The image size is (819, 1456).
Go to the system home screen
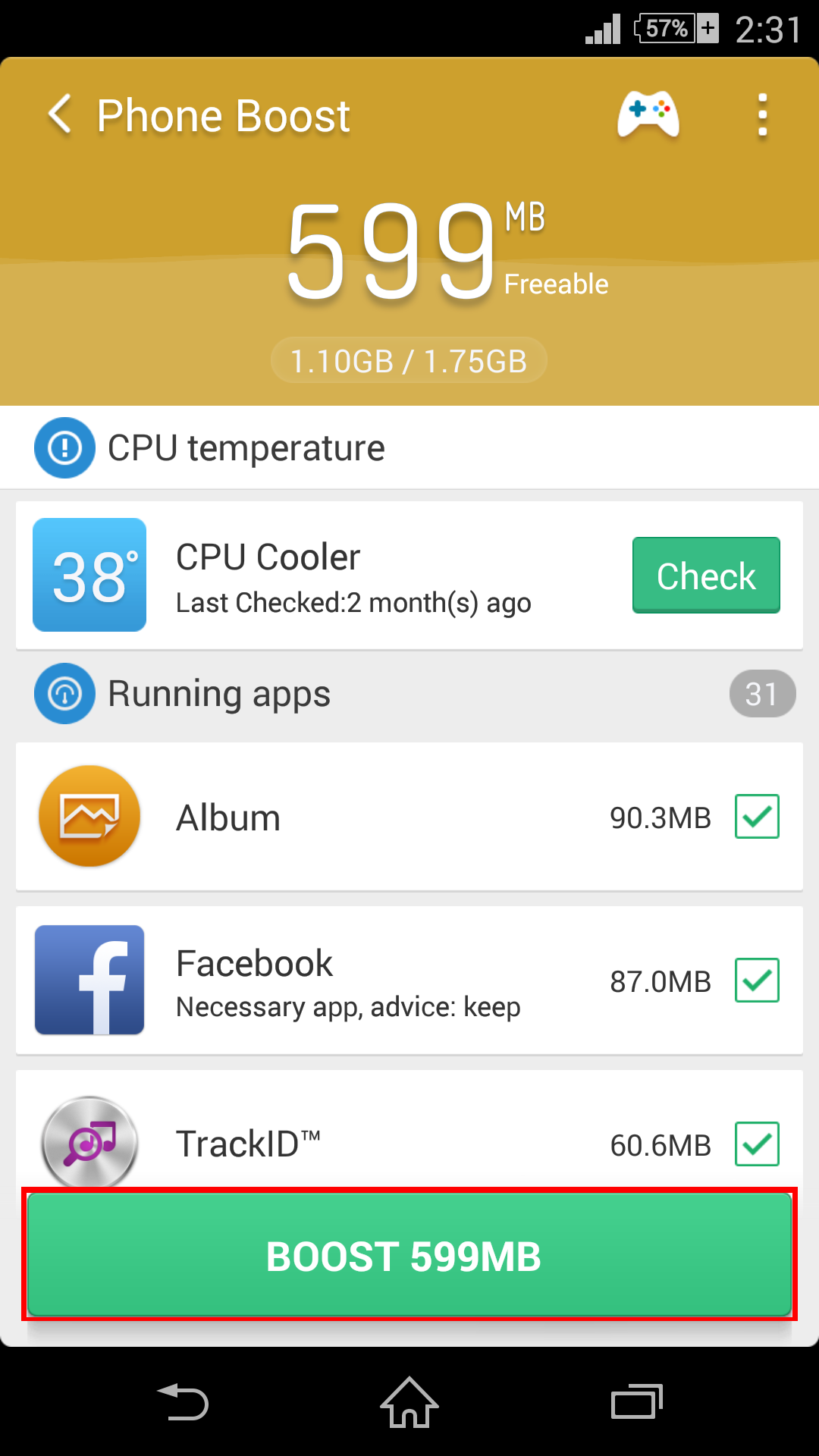[409, 1402]
